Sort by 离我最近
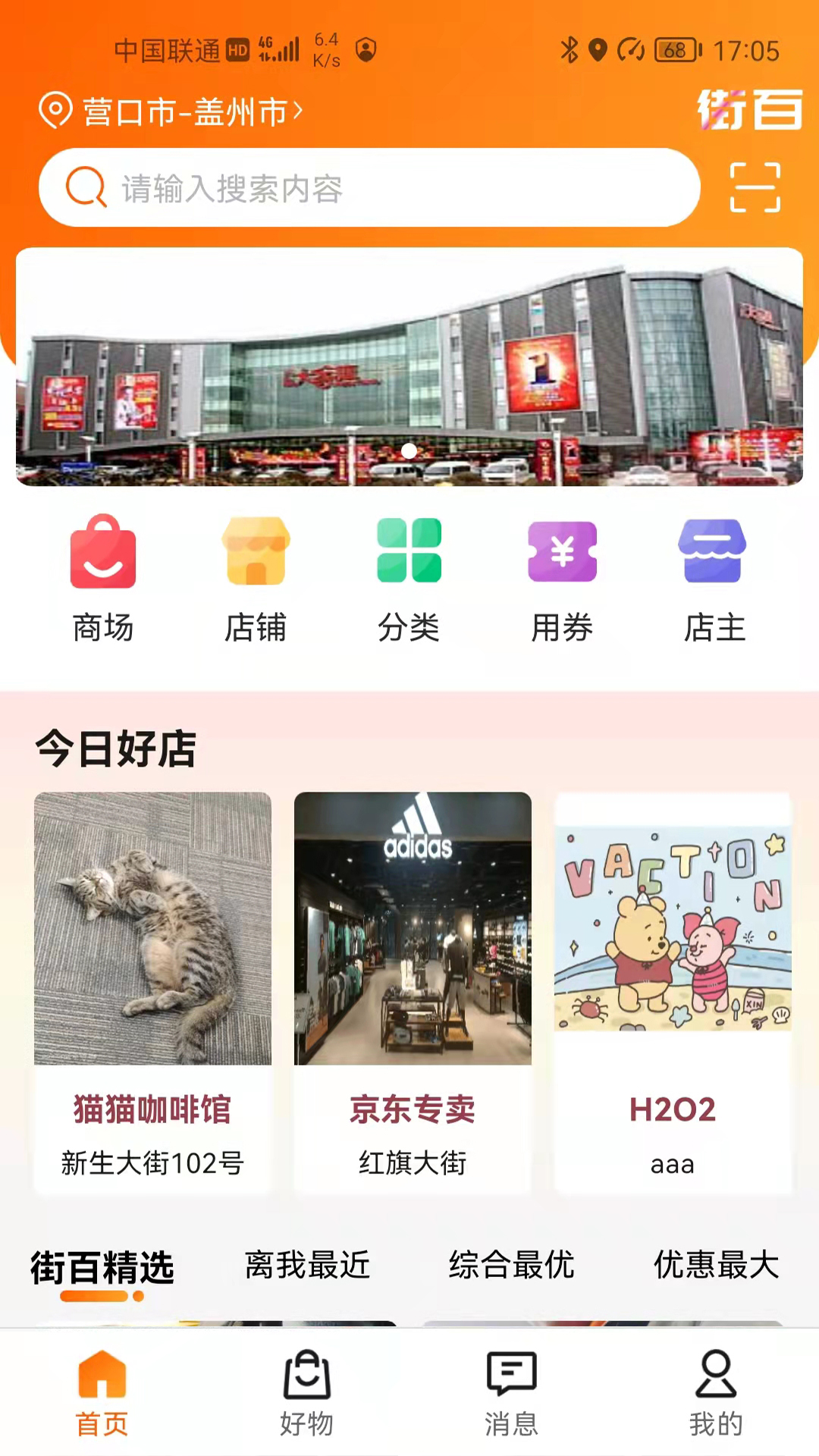Image resolution: width=819 pixels, height=1456 pixels. tap(307, 1265)
